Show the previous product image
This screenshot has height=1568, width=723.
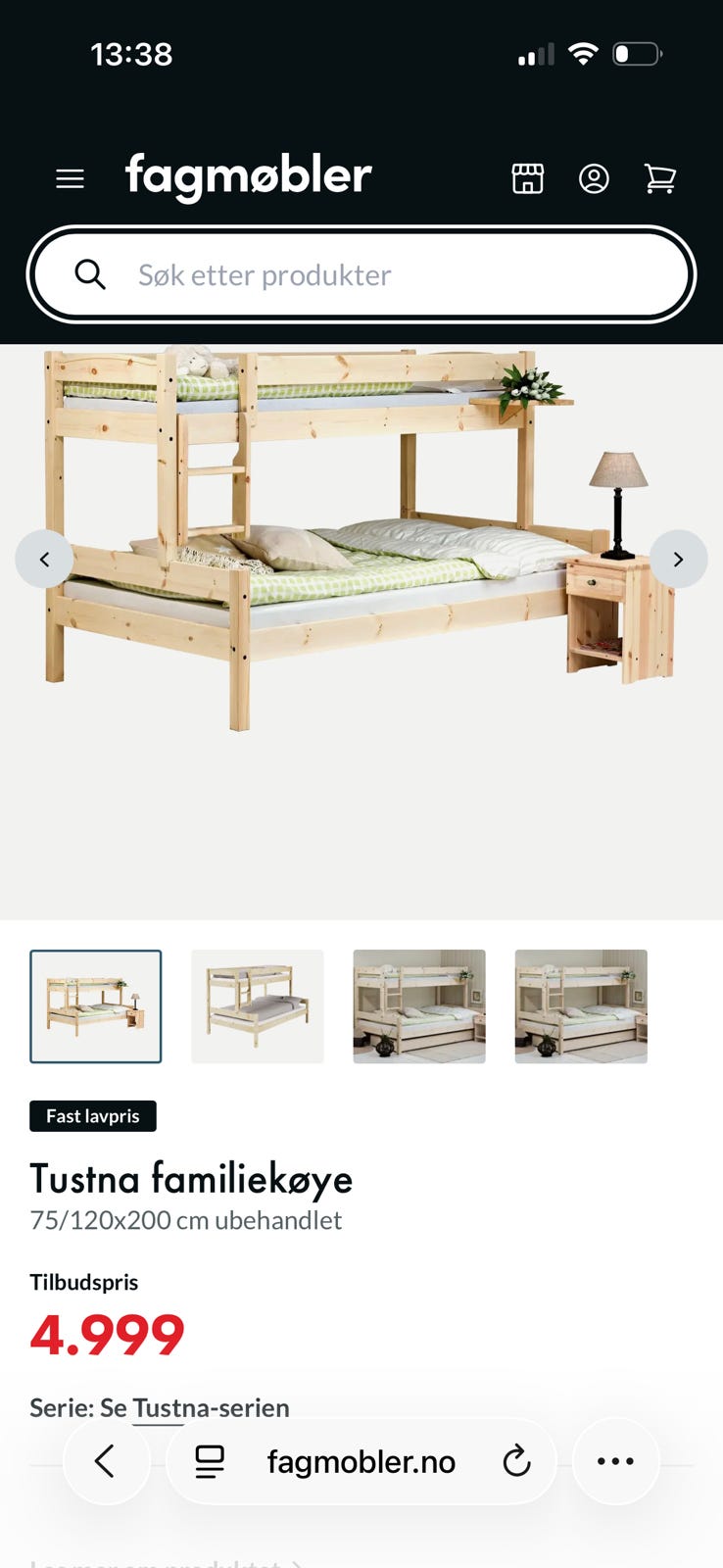pos(44,559)
